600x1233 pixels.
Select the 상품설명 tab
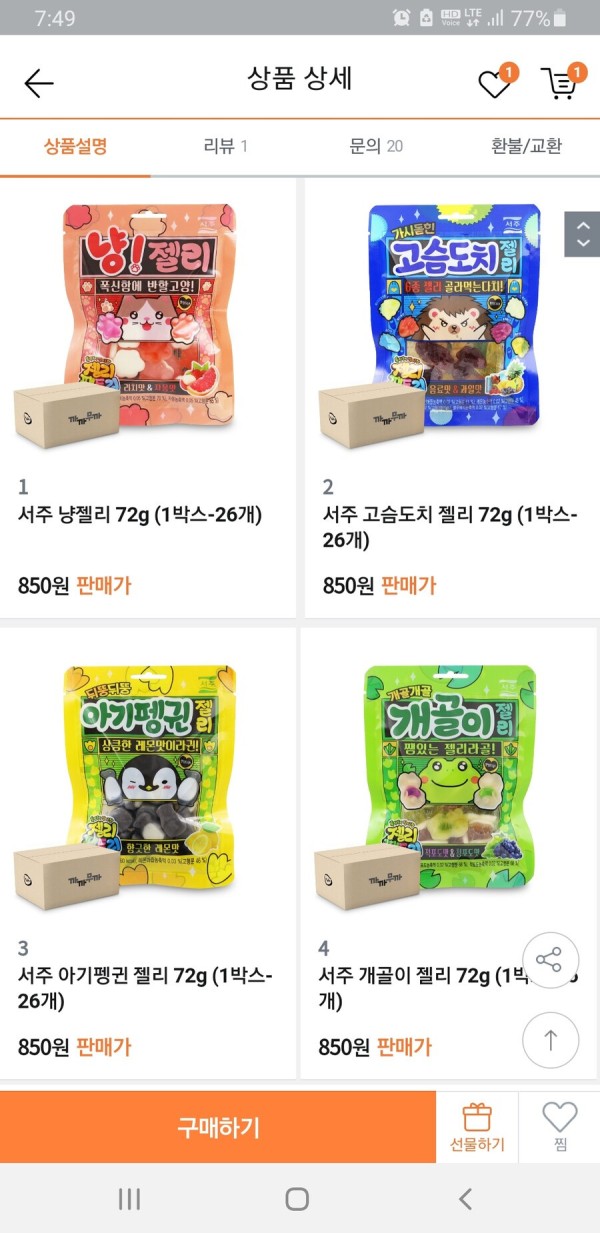[75, 146]
